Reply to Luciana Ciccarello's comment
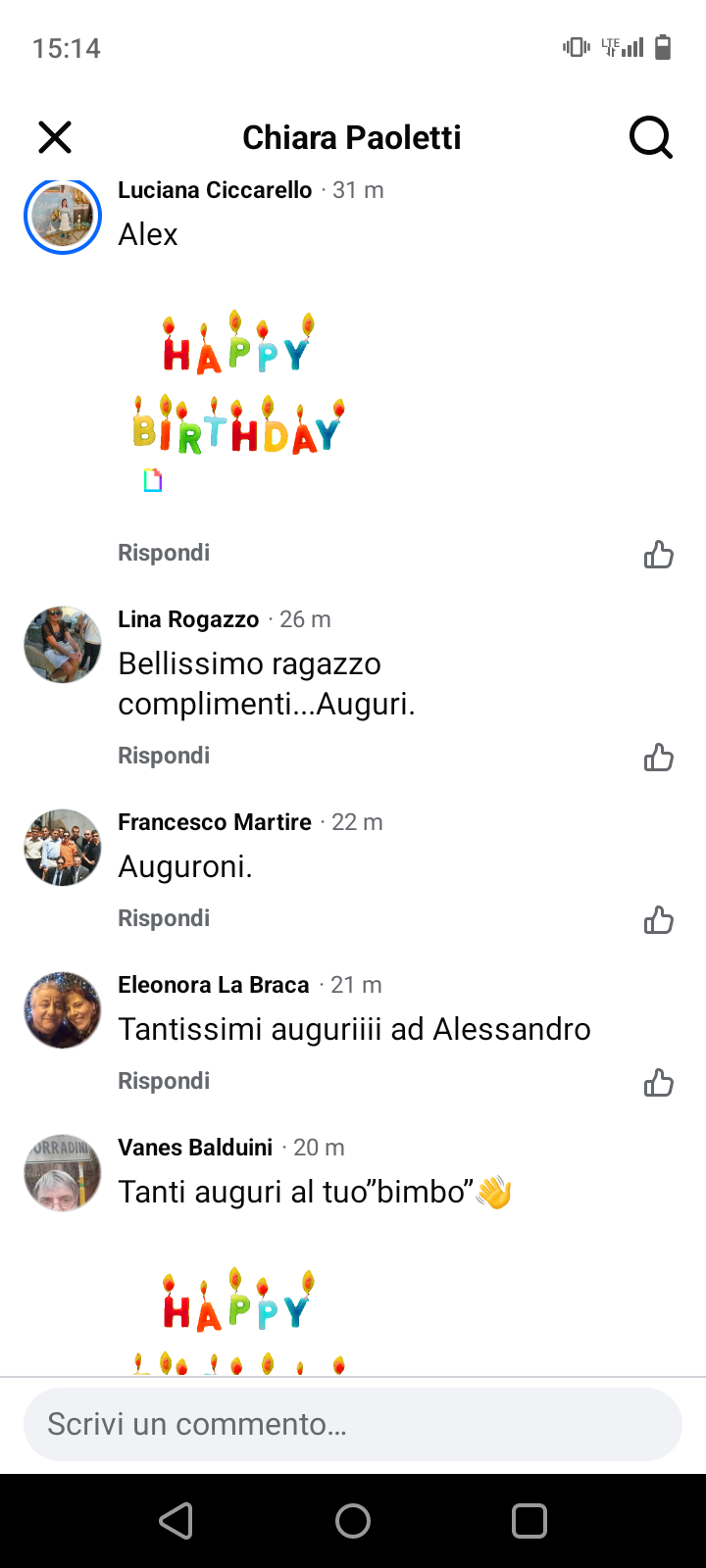 [x=164, y=553]
